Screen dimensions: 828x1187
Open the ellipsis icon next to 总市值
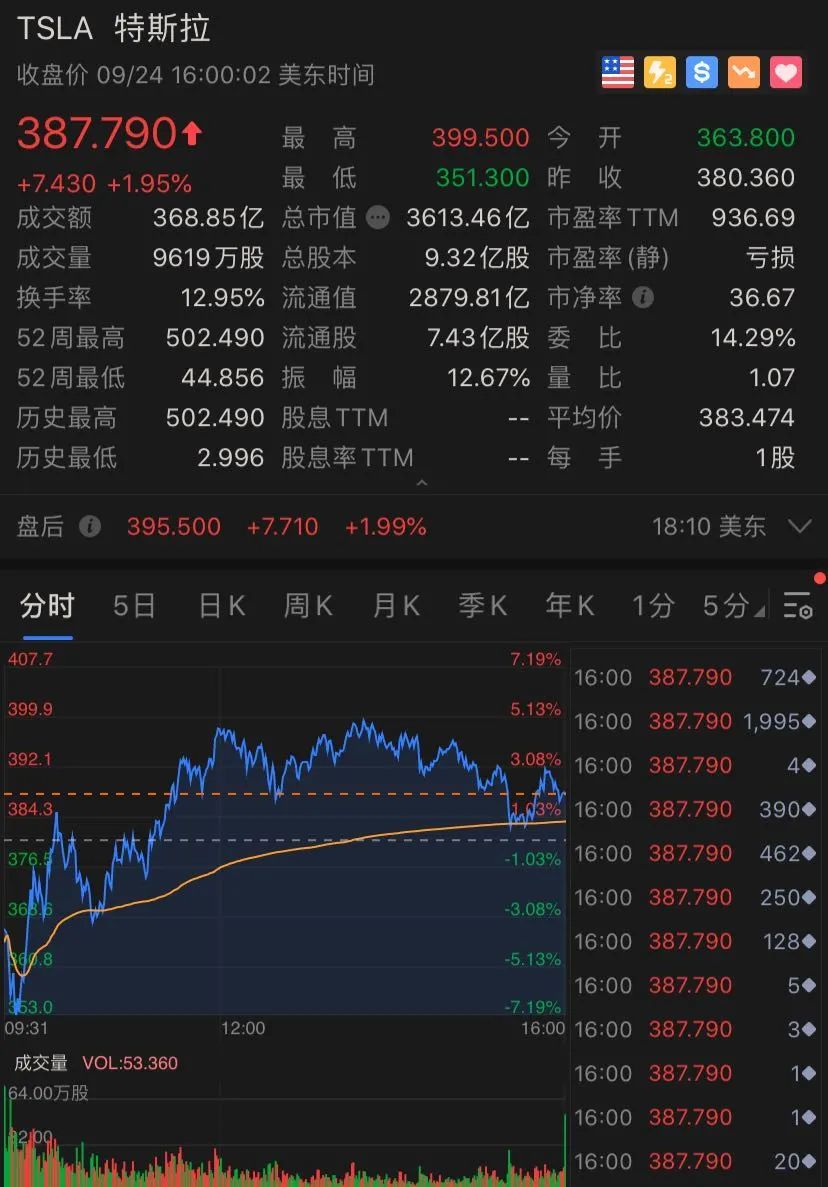[378, 217]
